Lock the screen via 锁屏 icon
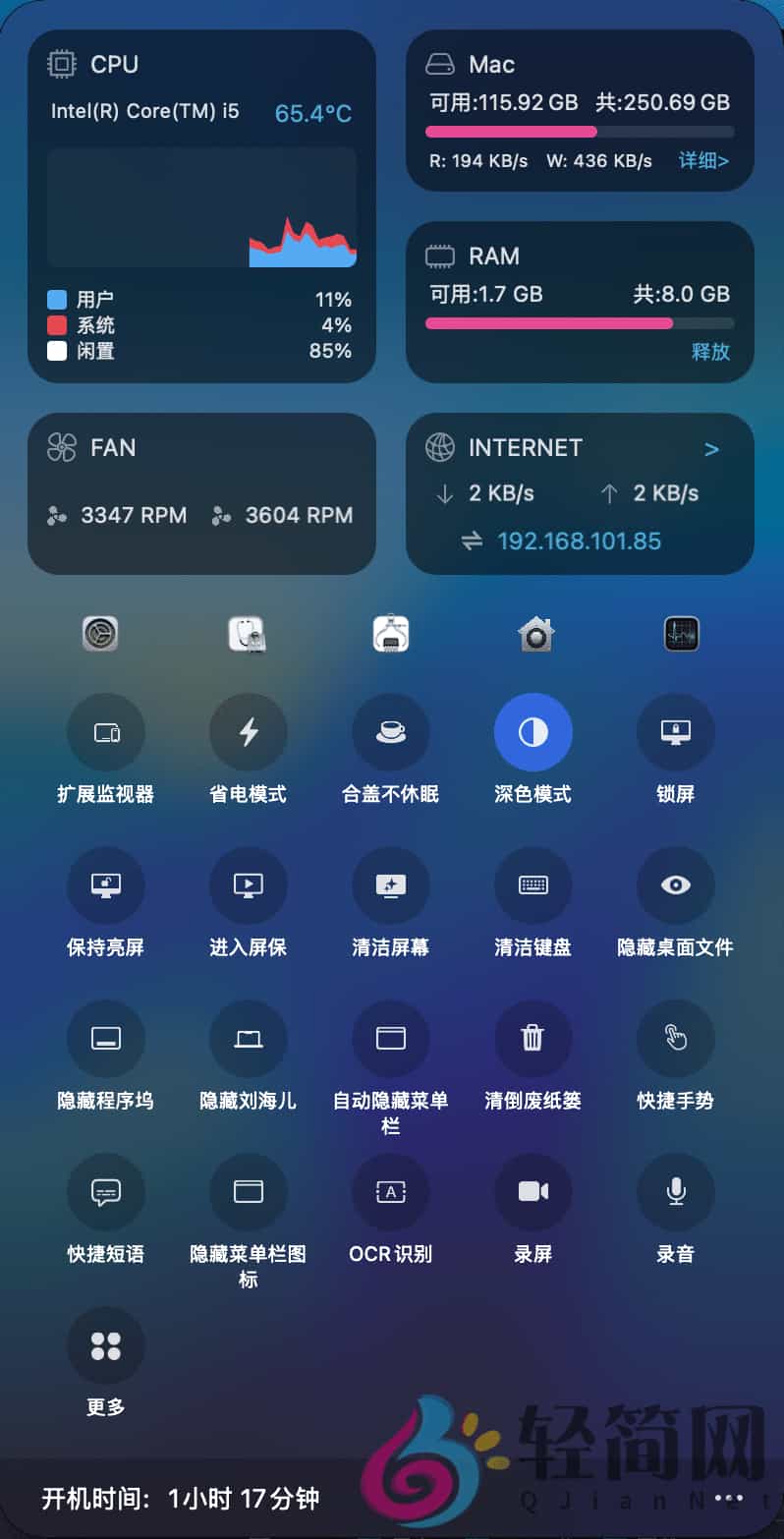Image resolution: width=784 pixels, height=1539 pixels. tap(676, 731)
